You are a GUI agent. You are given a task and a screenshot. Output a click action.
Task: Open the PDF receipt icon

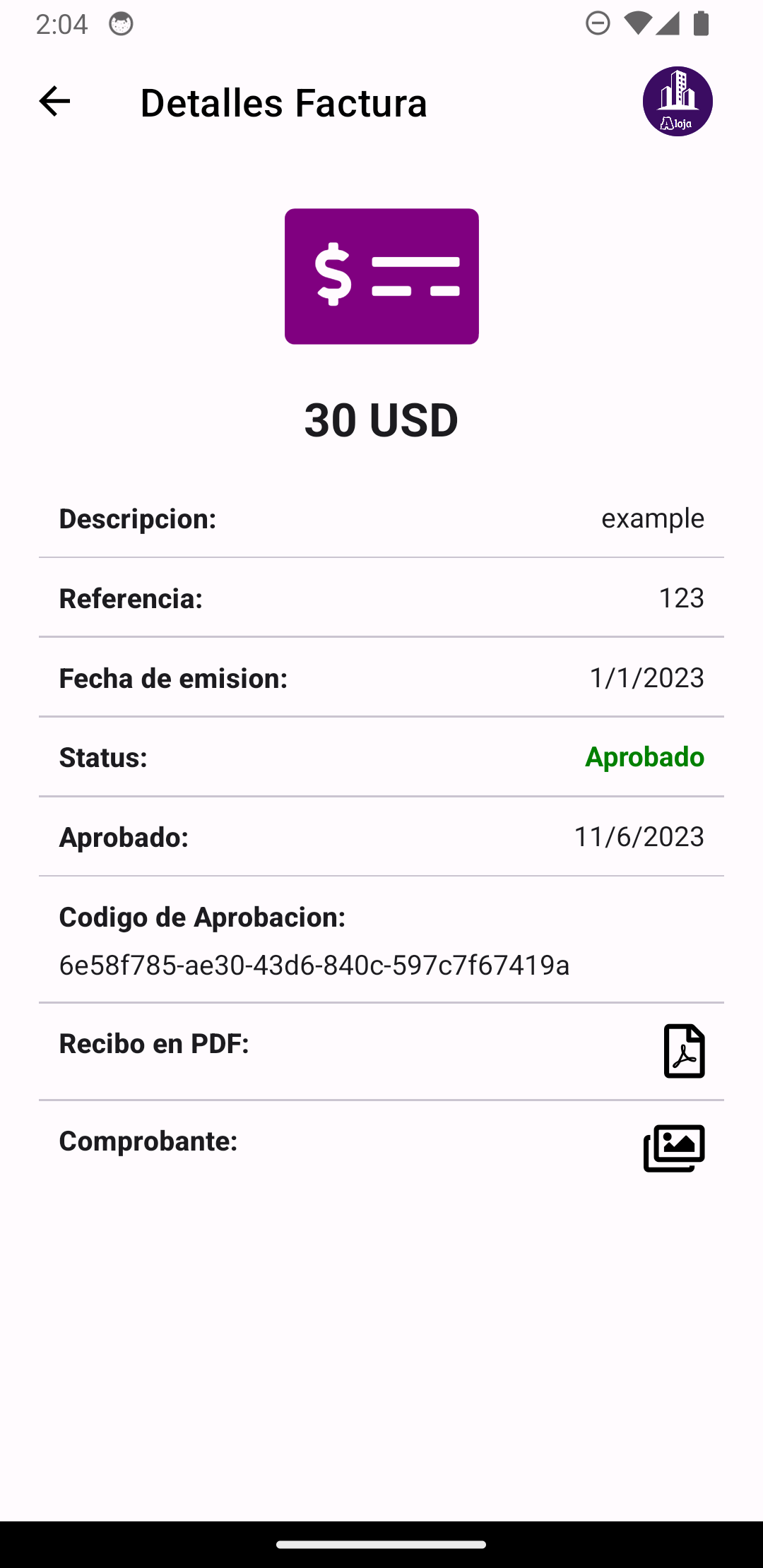[x=684, y=1051]
